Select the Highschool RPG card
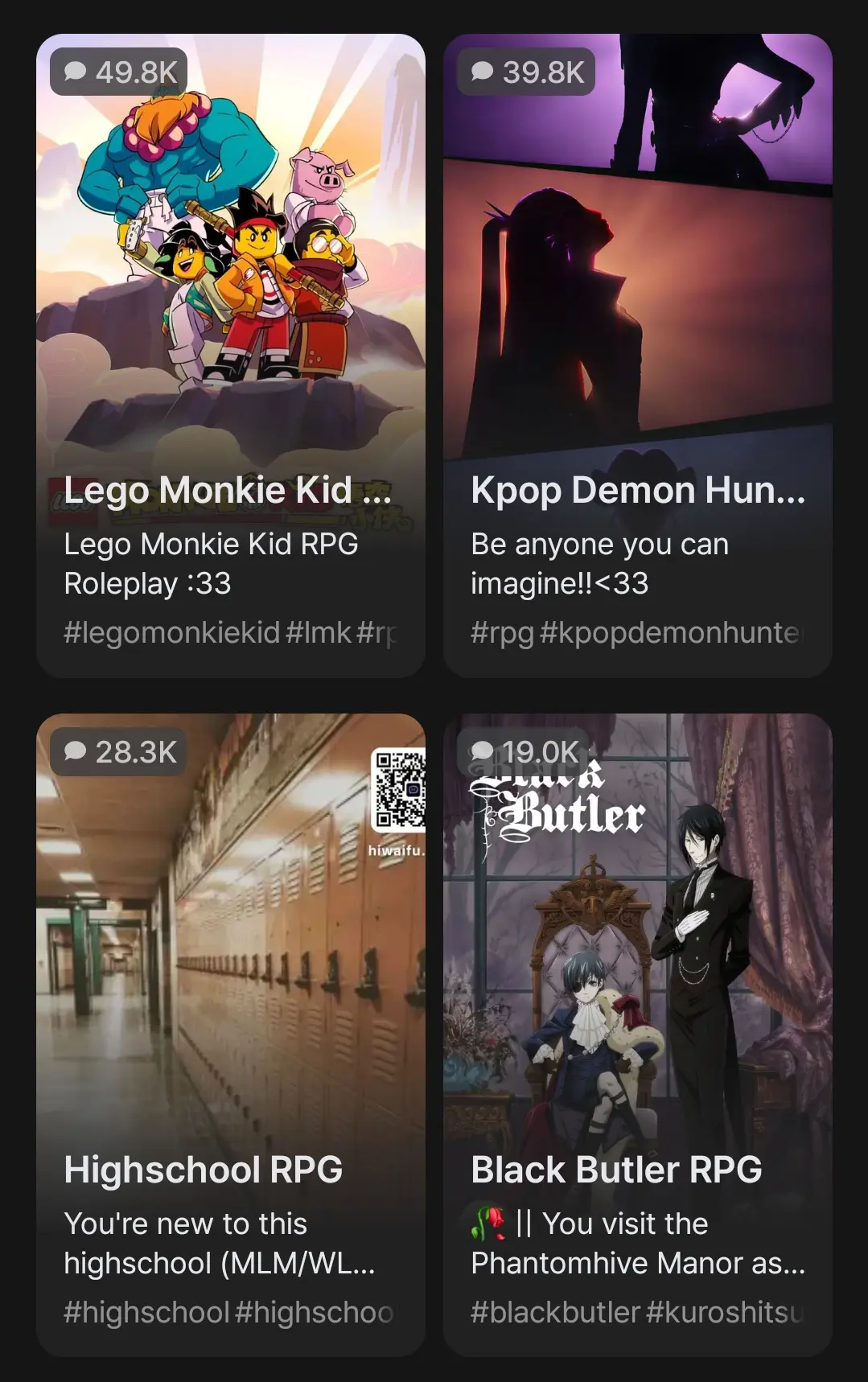The image size is (868, 1382). pos(230,1034)
